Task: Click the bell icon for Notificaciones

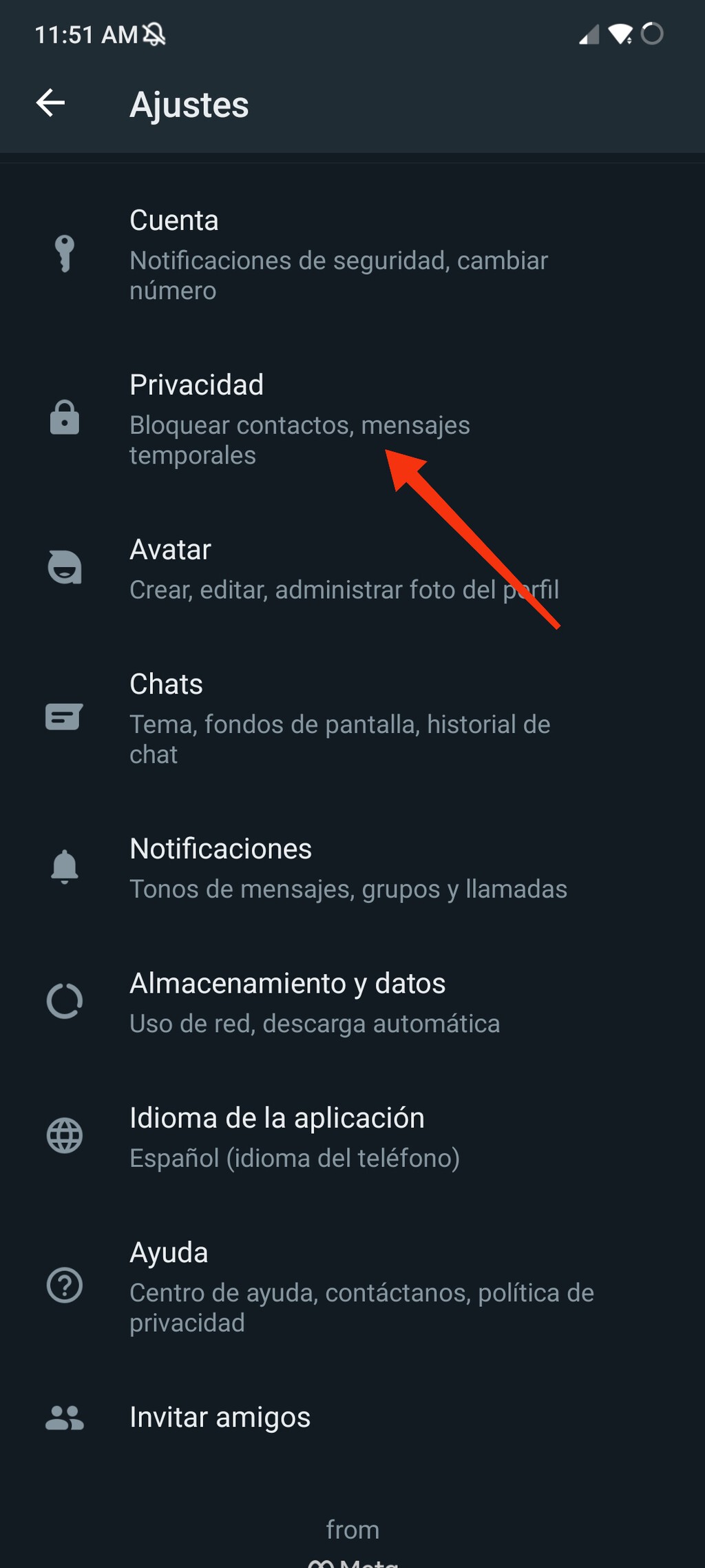Action: pyautogui.click(x=64, y=867)
